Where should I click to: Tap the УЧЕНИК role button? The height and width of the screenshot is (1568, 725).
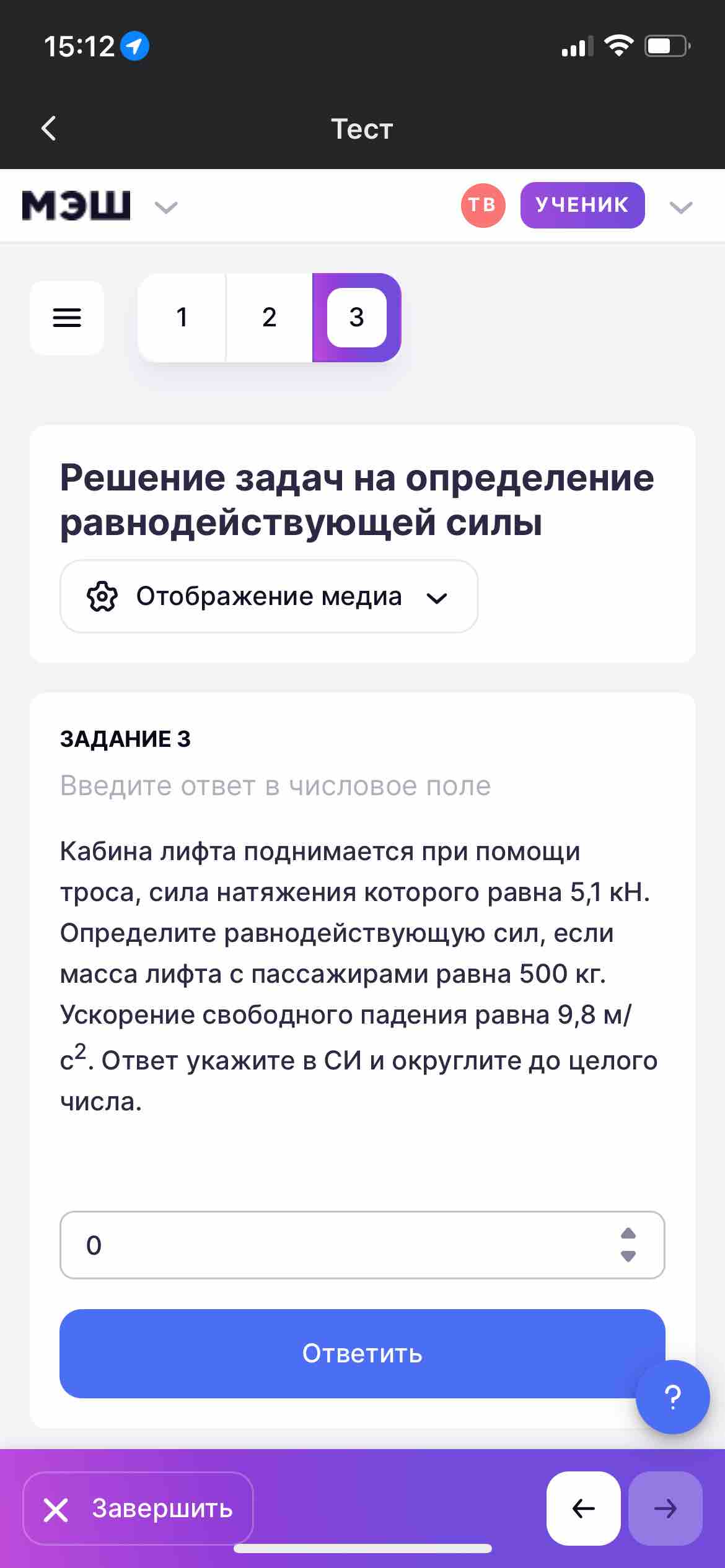tap(582, 205)
